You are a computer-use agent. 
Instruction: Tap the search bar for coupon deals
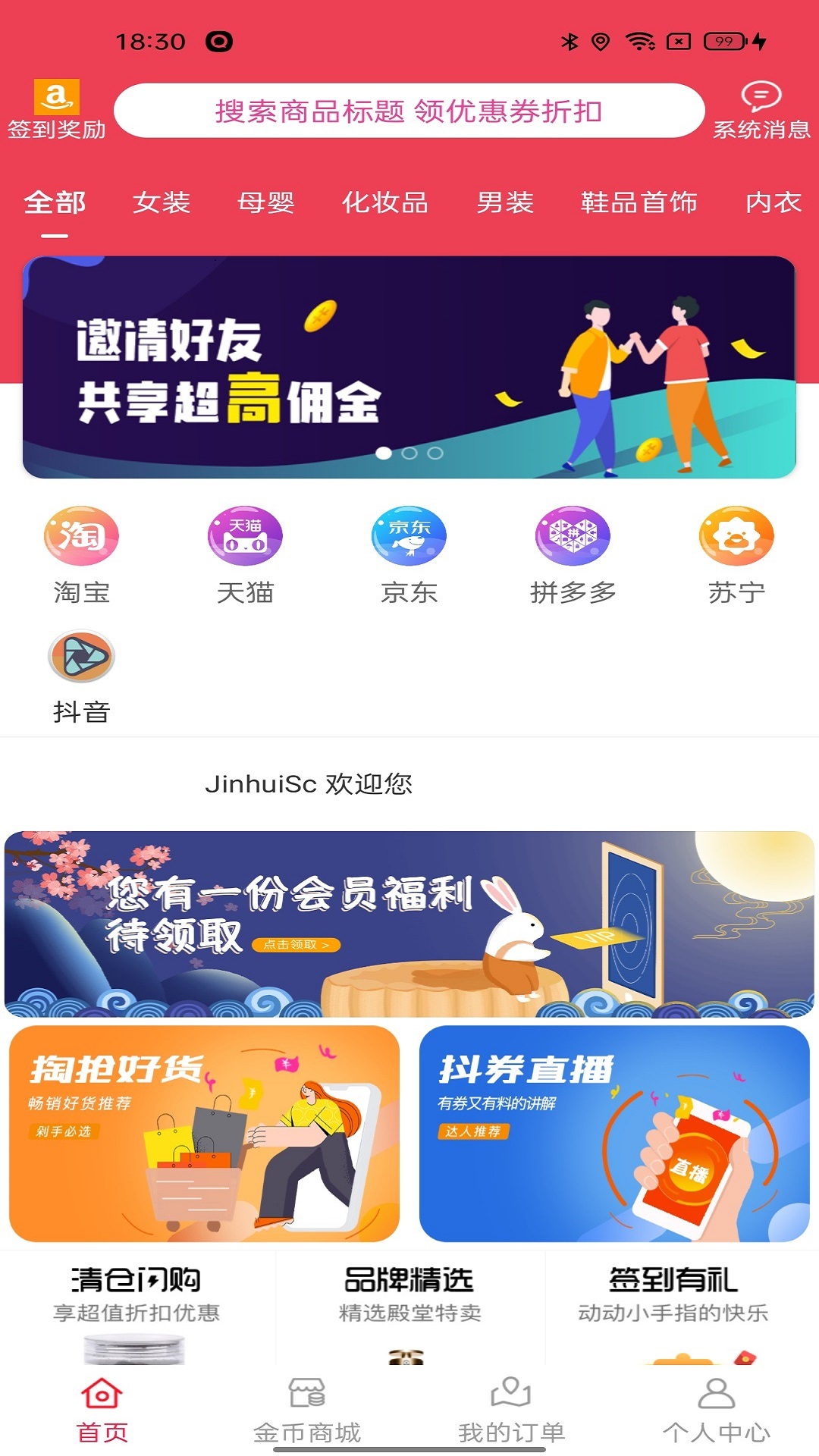click(x=409, y=111)
